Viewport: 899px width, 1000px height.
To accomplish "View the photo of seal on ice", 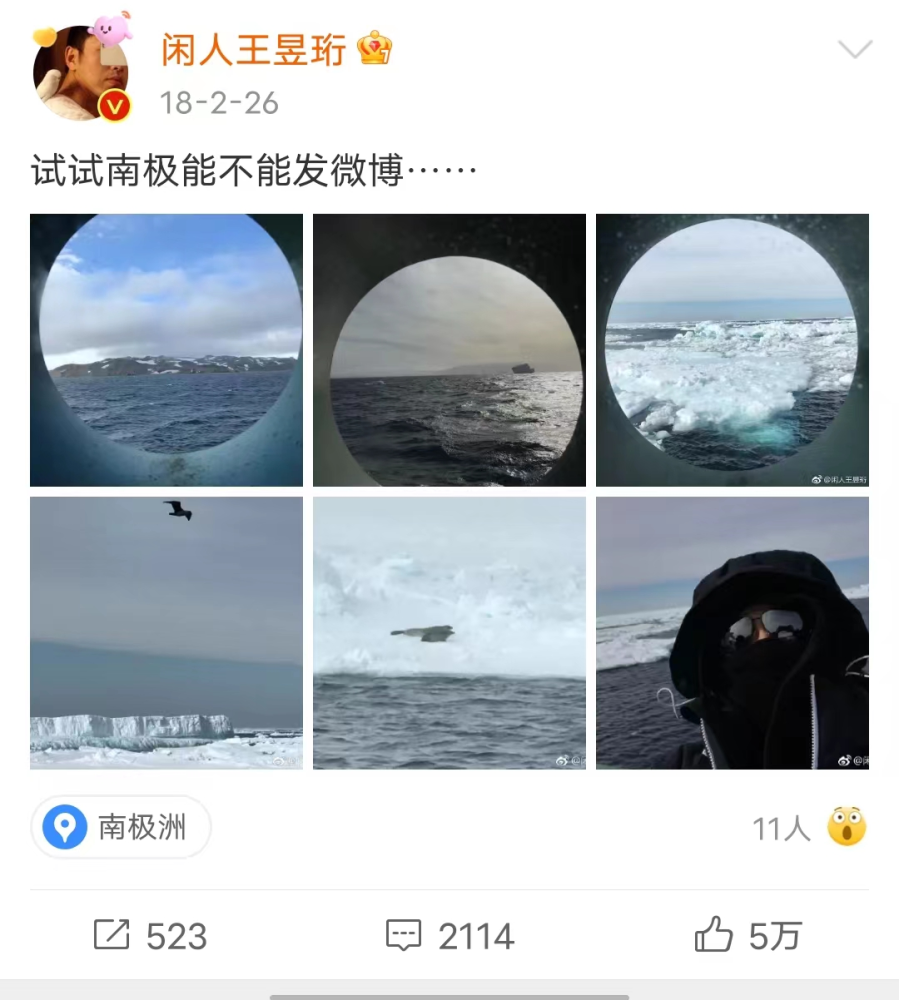I will (x=449, y=633).
